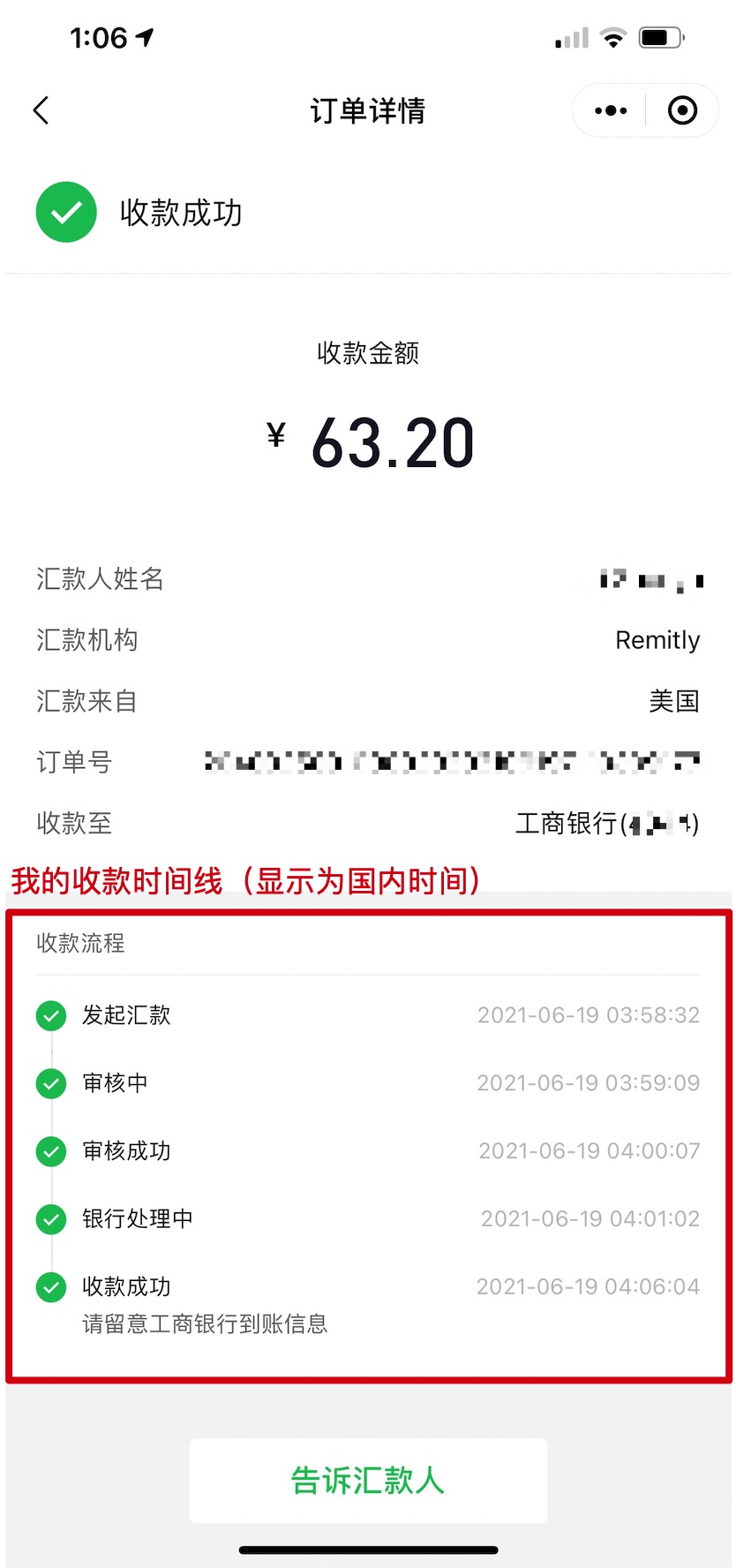Tap the 收款成功 green checkmark icon

pyautogui.click(x=65, y=212)
